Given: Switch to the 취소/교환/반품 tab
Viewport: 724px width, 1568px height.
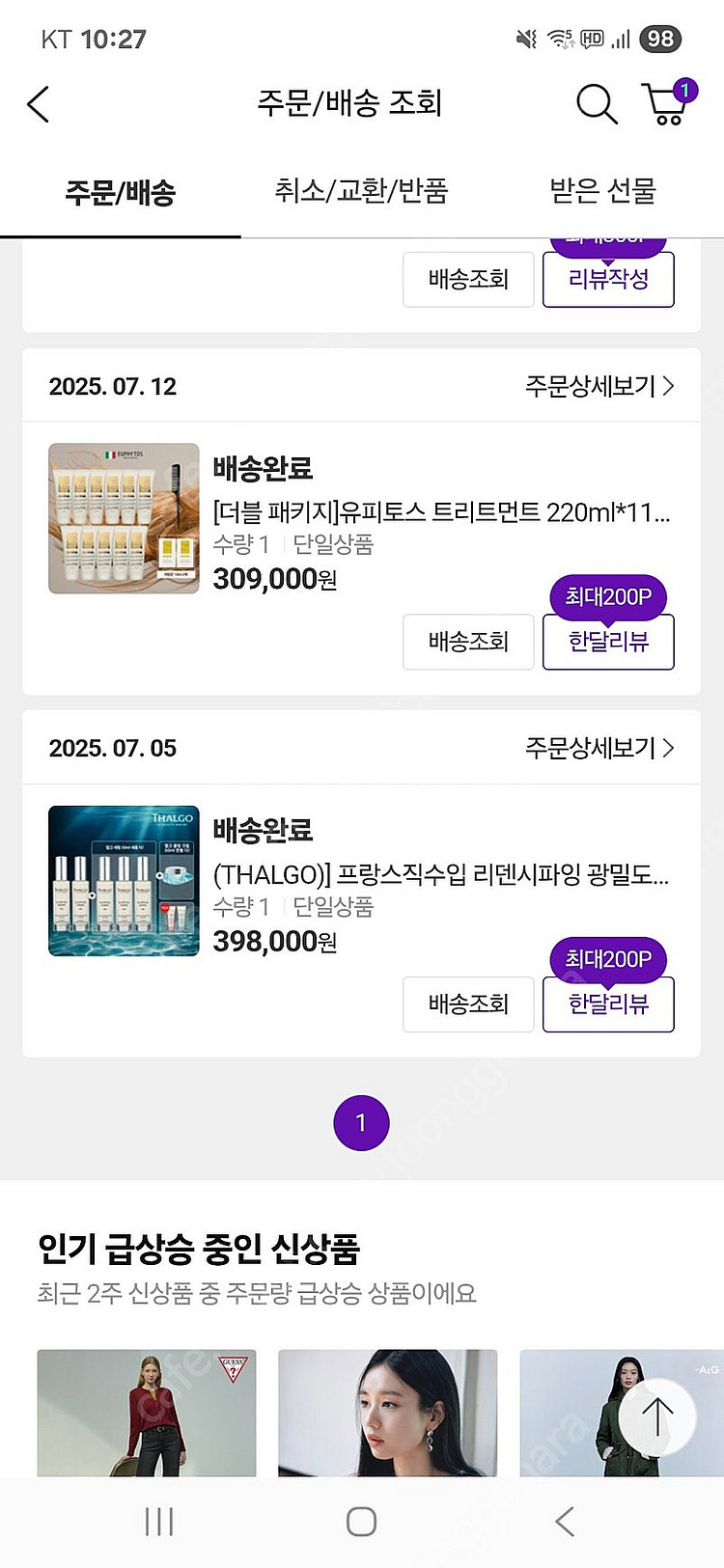Looking at the screenshot, I should pos(361,191).
